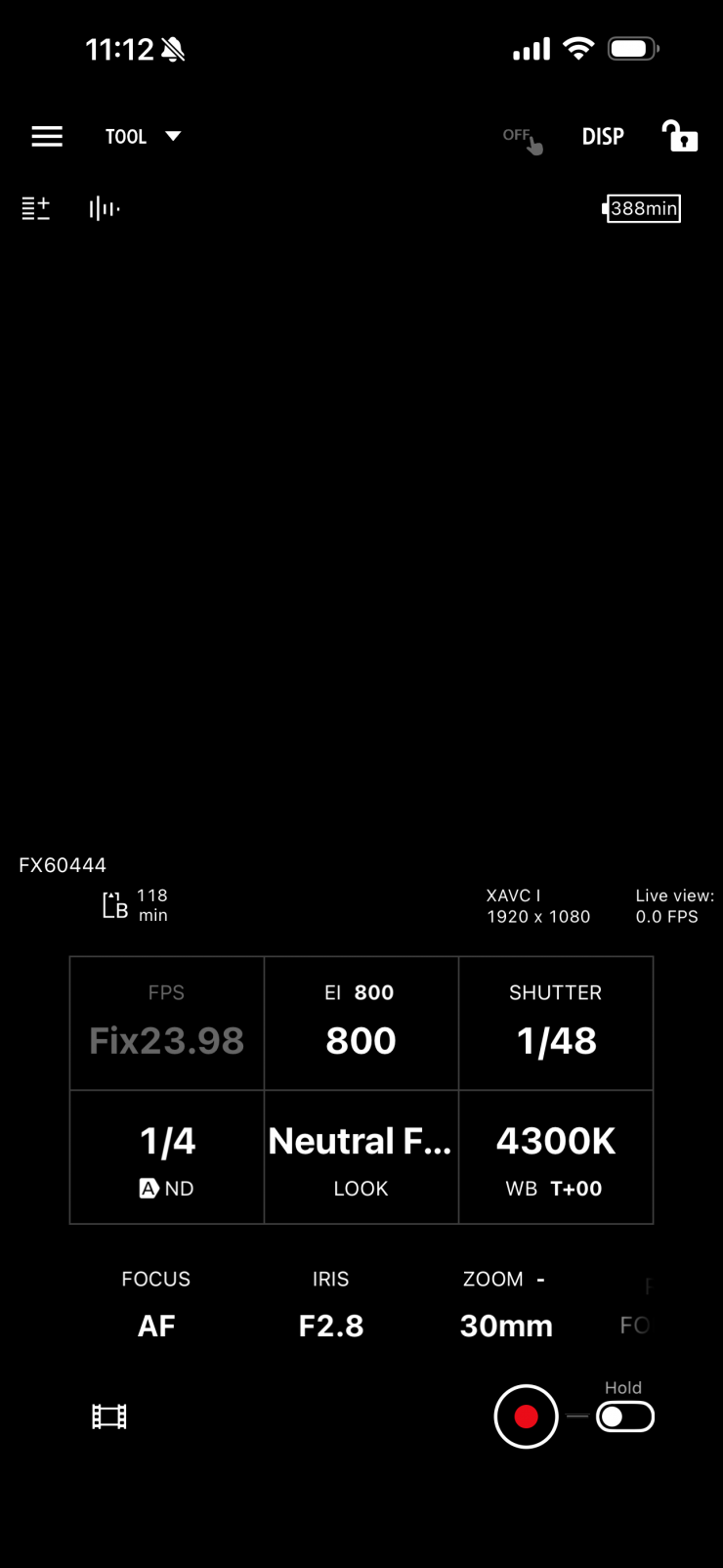Open the 1/4 ND filter setting
Image resolution: width=723 pixels, height=1568 pixels.
(167, 1157)
